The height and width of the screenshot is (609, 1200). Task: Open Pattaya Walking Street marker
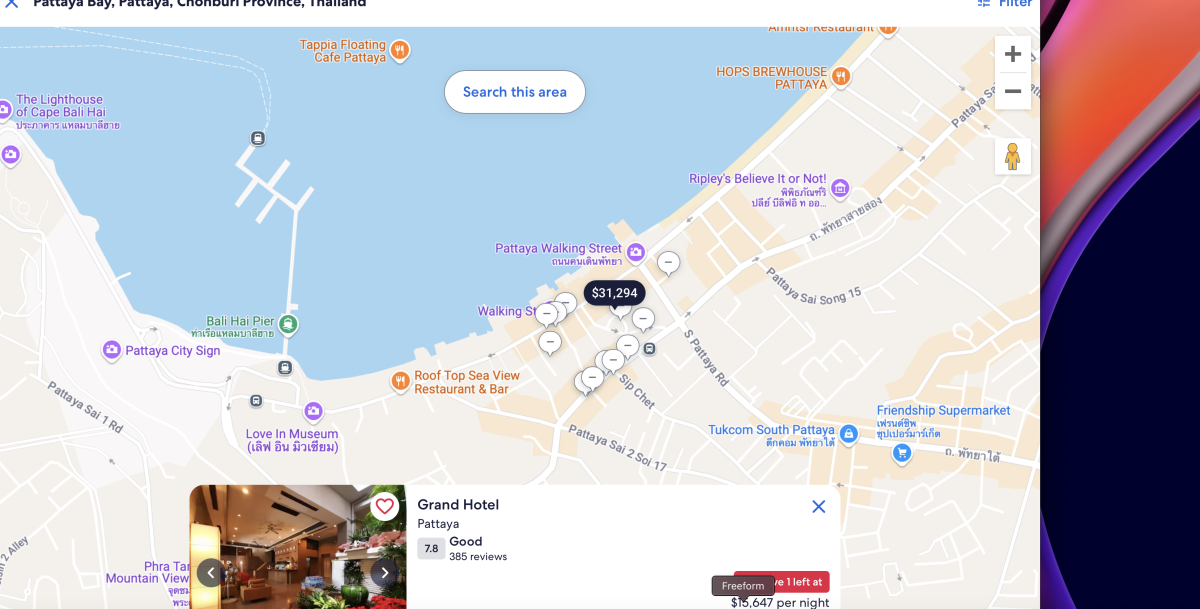coord(636,251)
